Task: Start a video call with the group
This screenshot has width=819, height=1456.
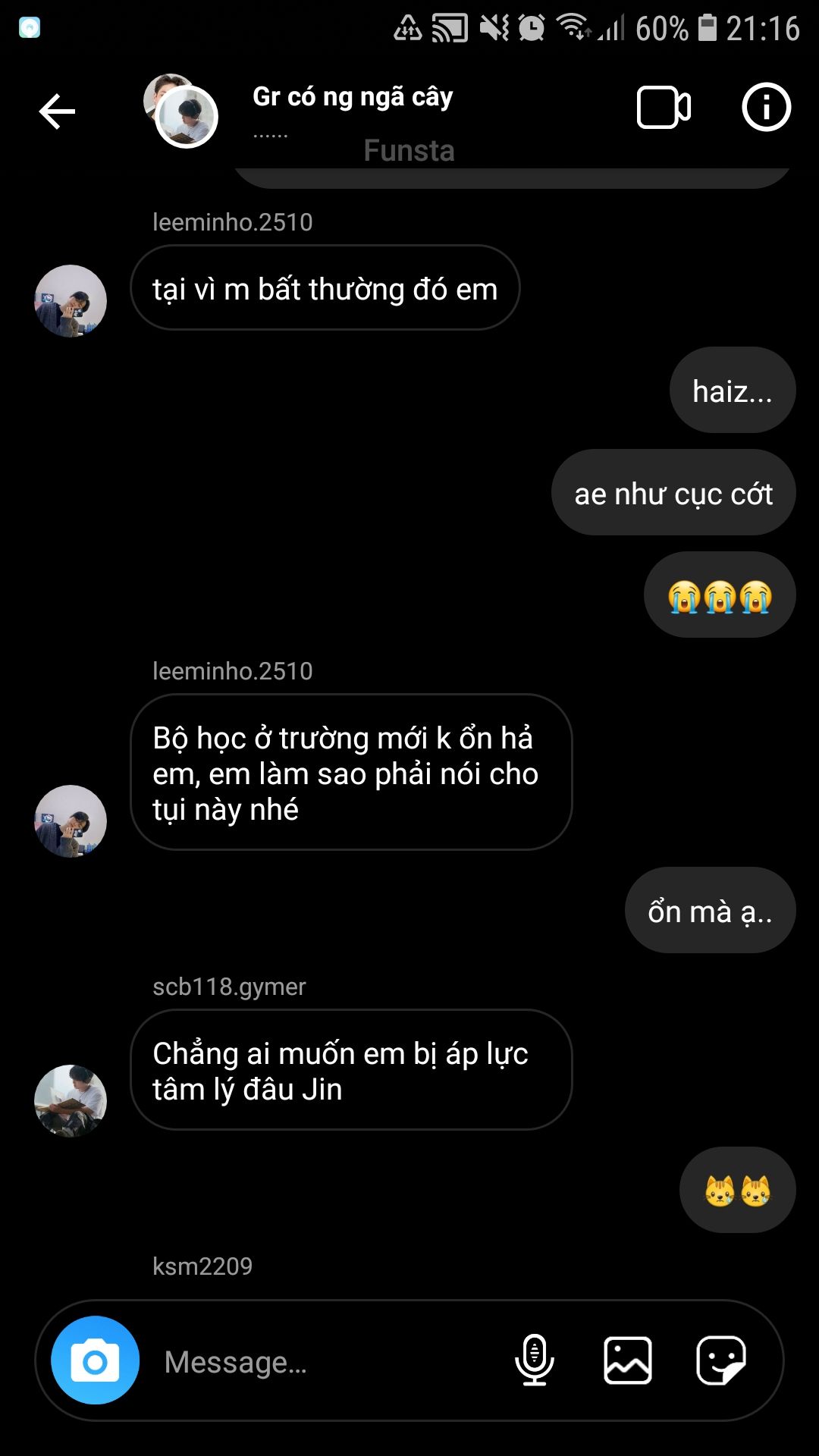Action: 664,108
